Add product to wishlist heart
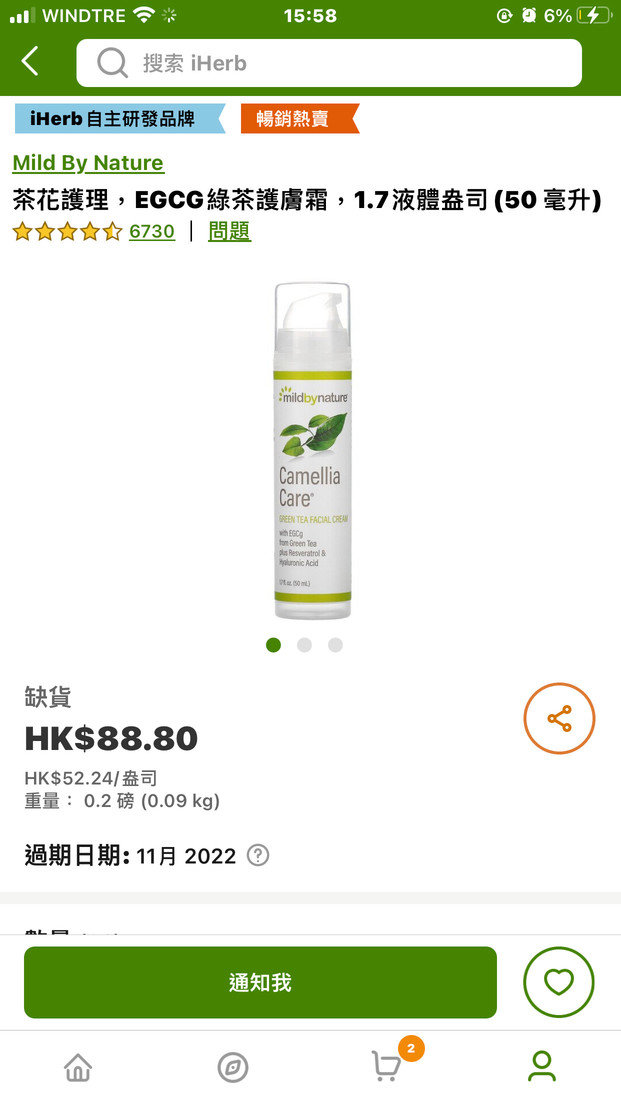Screen dimensions: 621x1104 pyautogui.click(x=559, y=981)
